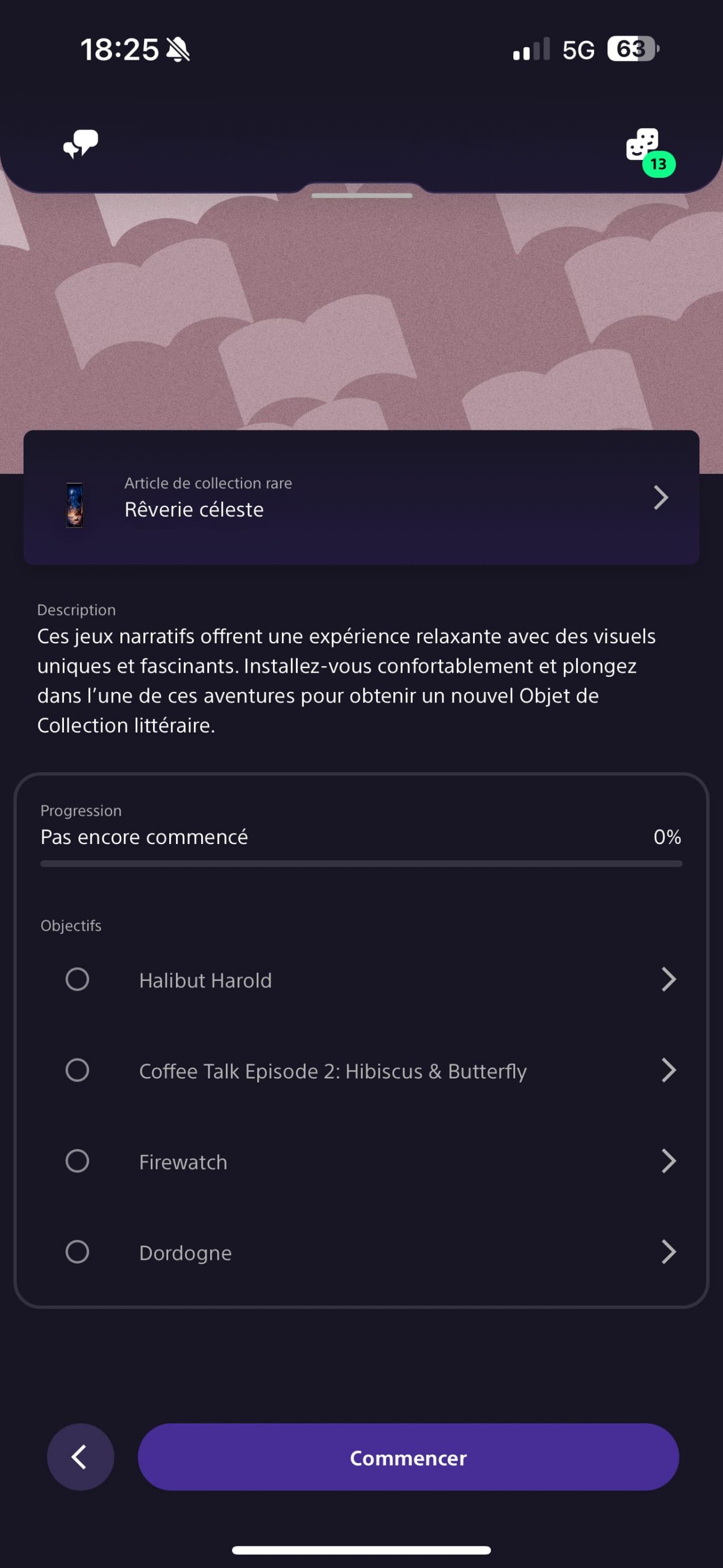This screenshot has height=1568, width=723.
Task: Go back with the arrow button
Action: click(80, 1457)
